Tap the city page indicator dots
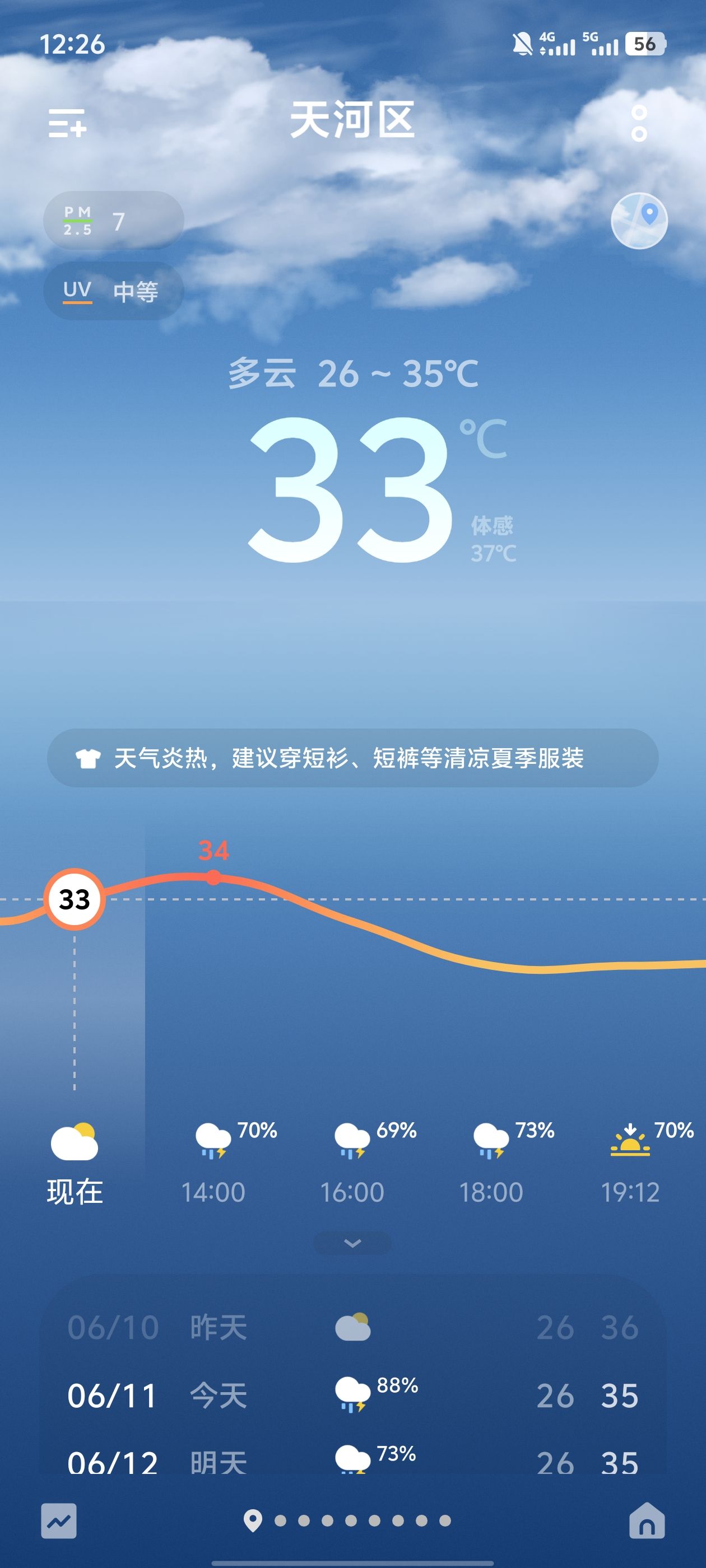 [x=347, y=1520]
